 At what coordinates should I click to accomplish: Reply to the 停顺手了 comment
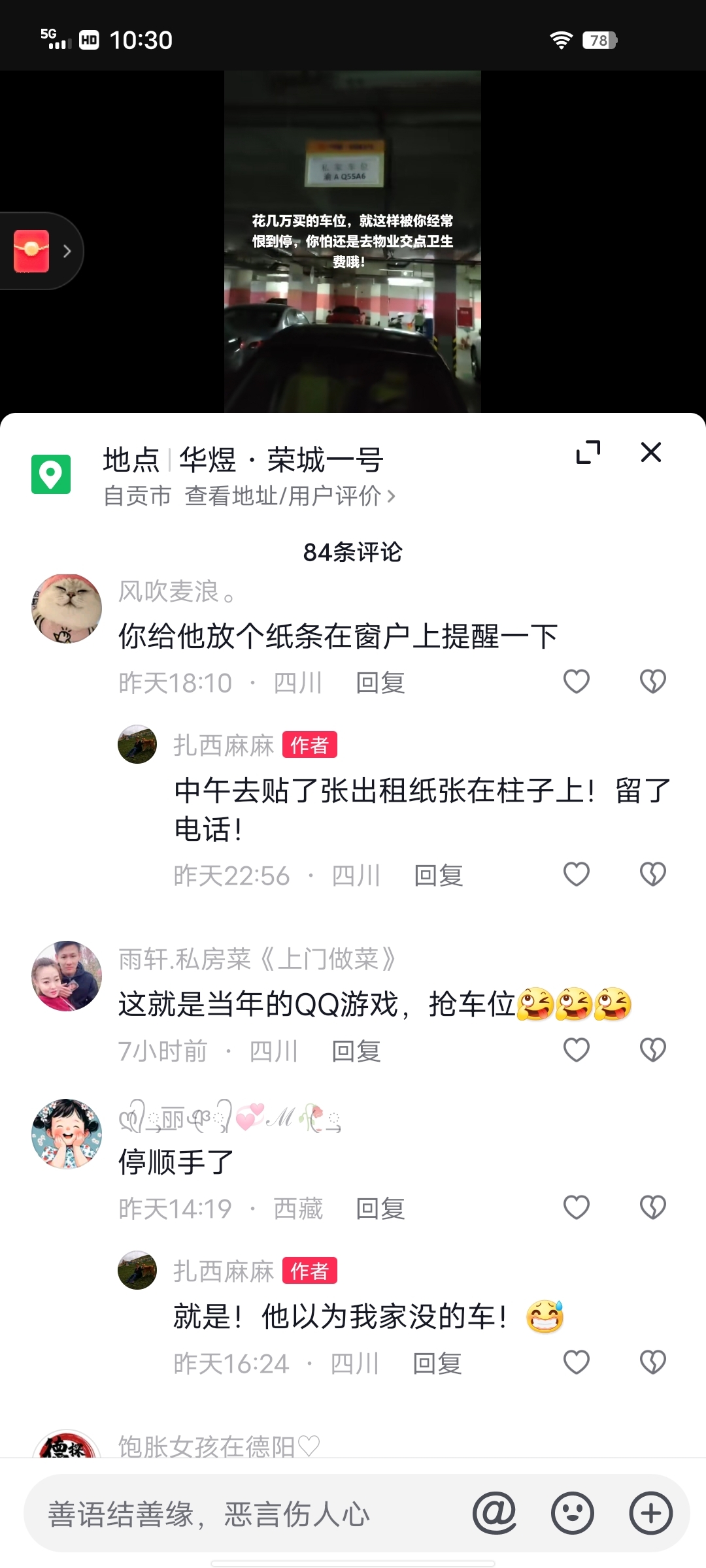click(380, 1209)
